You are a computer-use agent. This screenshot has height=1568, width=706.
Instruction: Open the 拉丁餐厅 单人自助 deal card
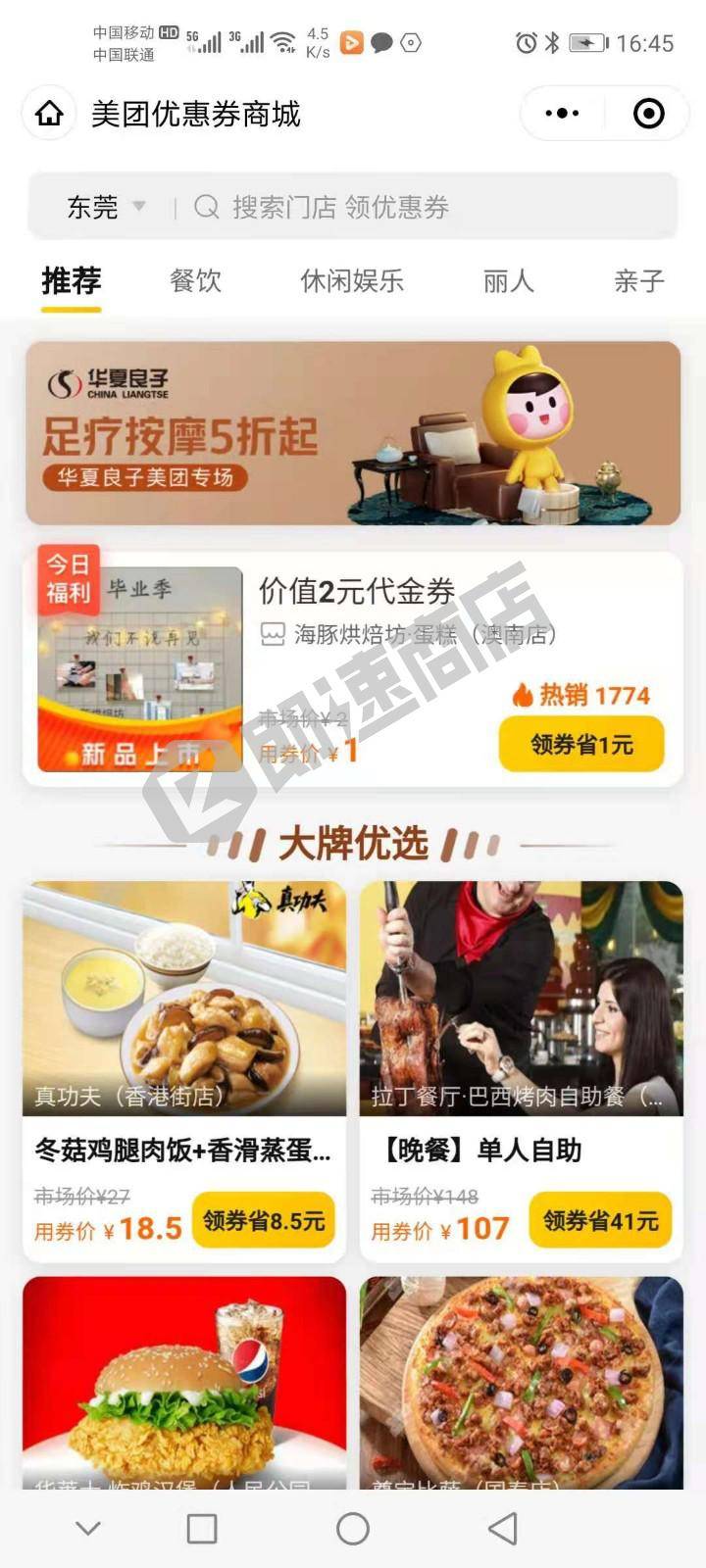[x=521, y=1029]
